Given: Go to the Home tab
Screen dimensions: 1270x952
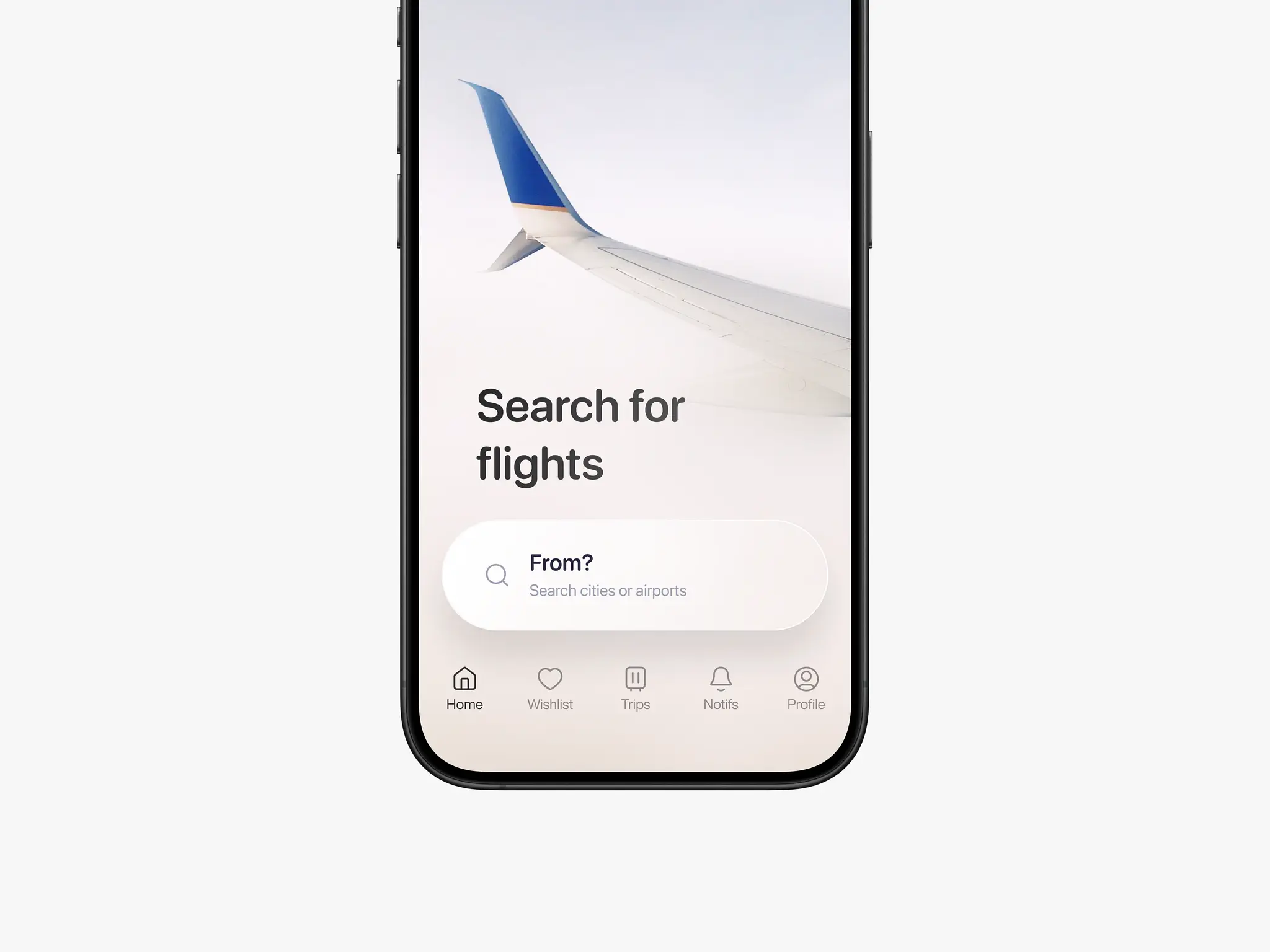Looking at the screenshot, I should (464, 688).
